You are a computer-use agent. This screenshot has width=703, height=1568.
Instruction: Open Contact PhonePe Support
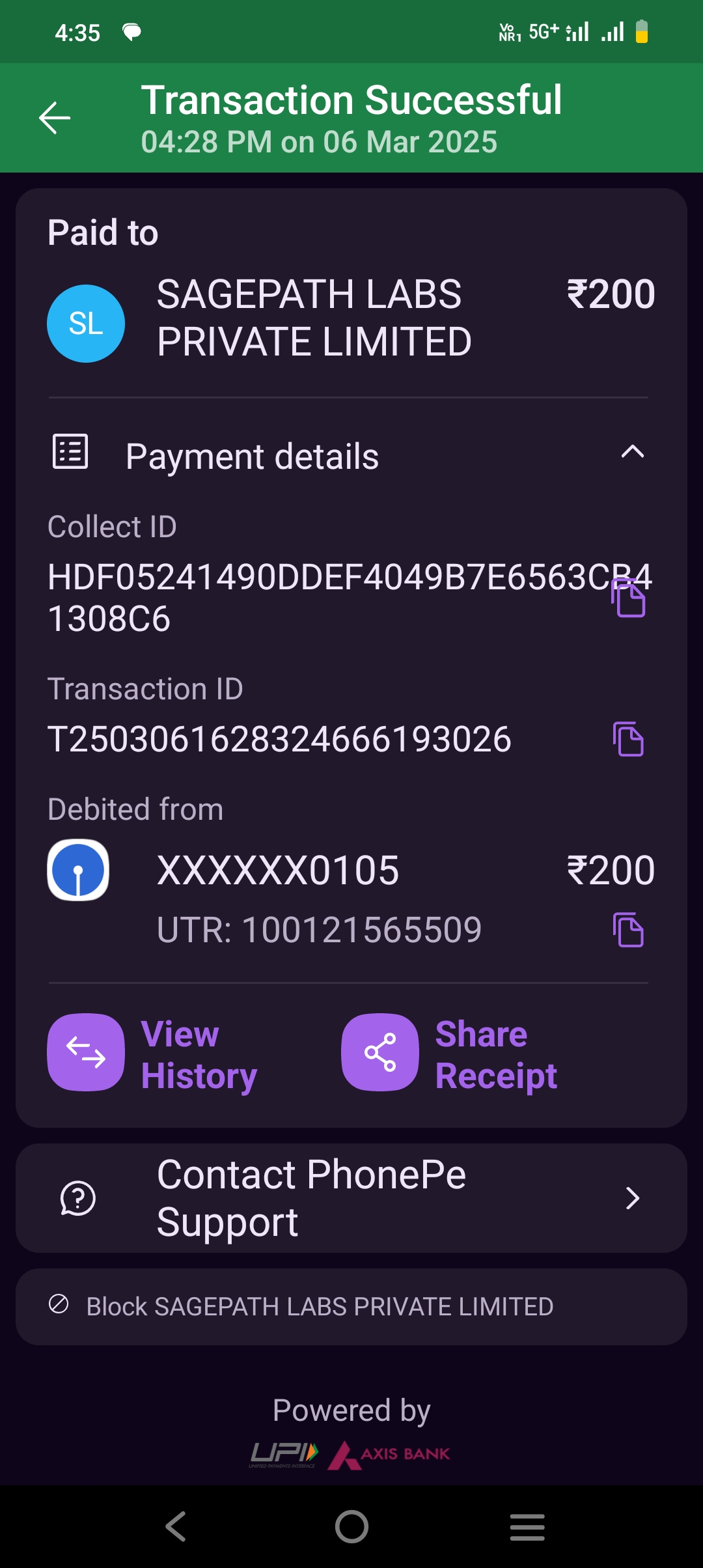point(351,1198)
